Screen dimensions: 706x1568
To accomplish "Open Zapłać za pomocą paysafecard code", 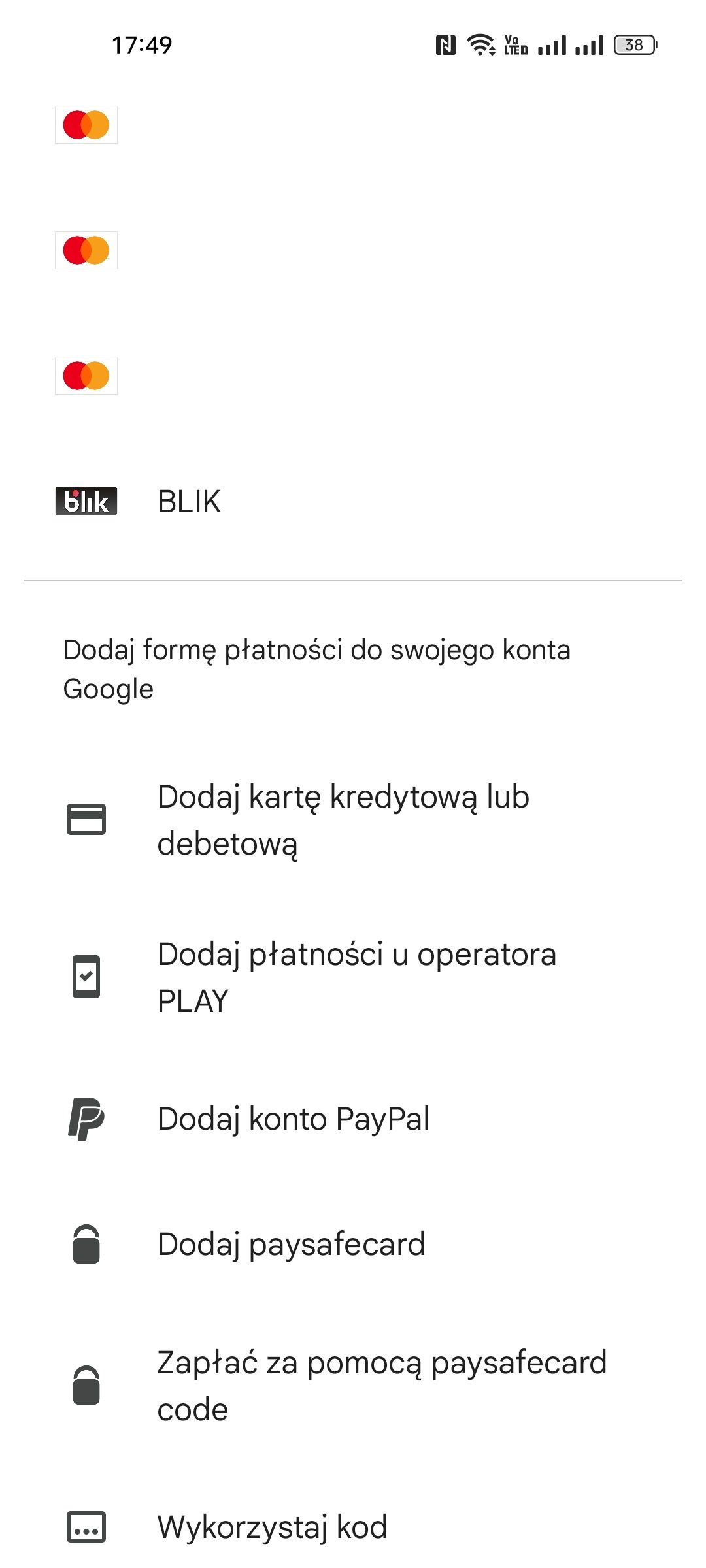I will (x=353, y=1386).
